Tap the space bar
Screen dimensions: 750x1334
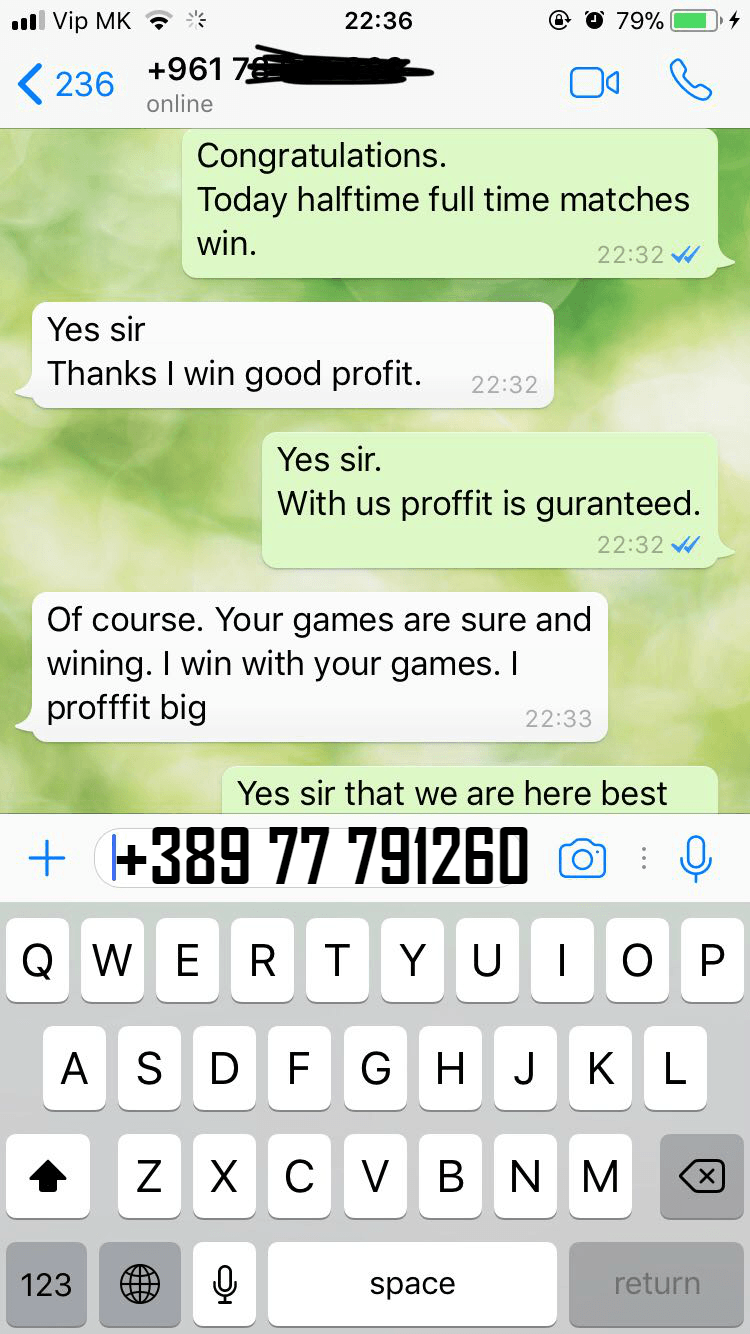(412, 1284)
